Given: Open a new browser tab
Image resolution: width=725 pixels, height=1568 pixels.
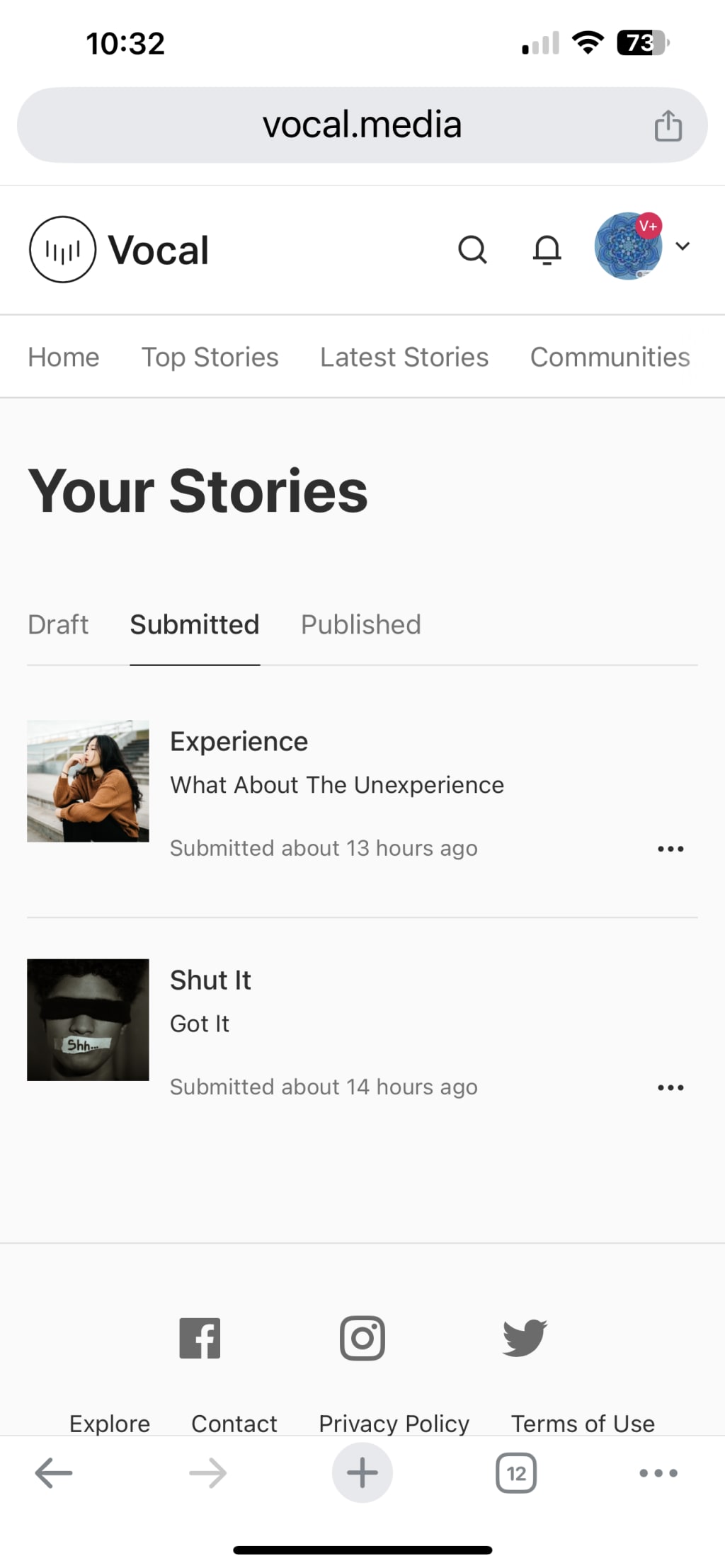Looking at the screenshot, I should point(362,1473).
